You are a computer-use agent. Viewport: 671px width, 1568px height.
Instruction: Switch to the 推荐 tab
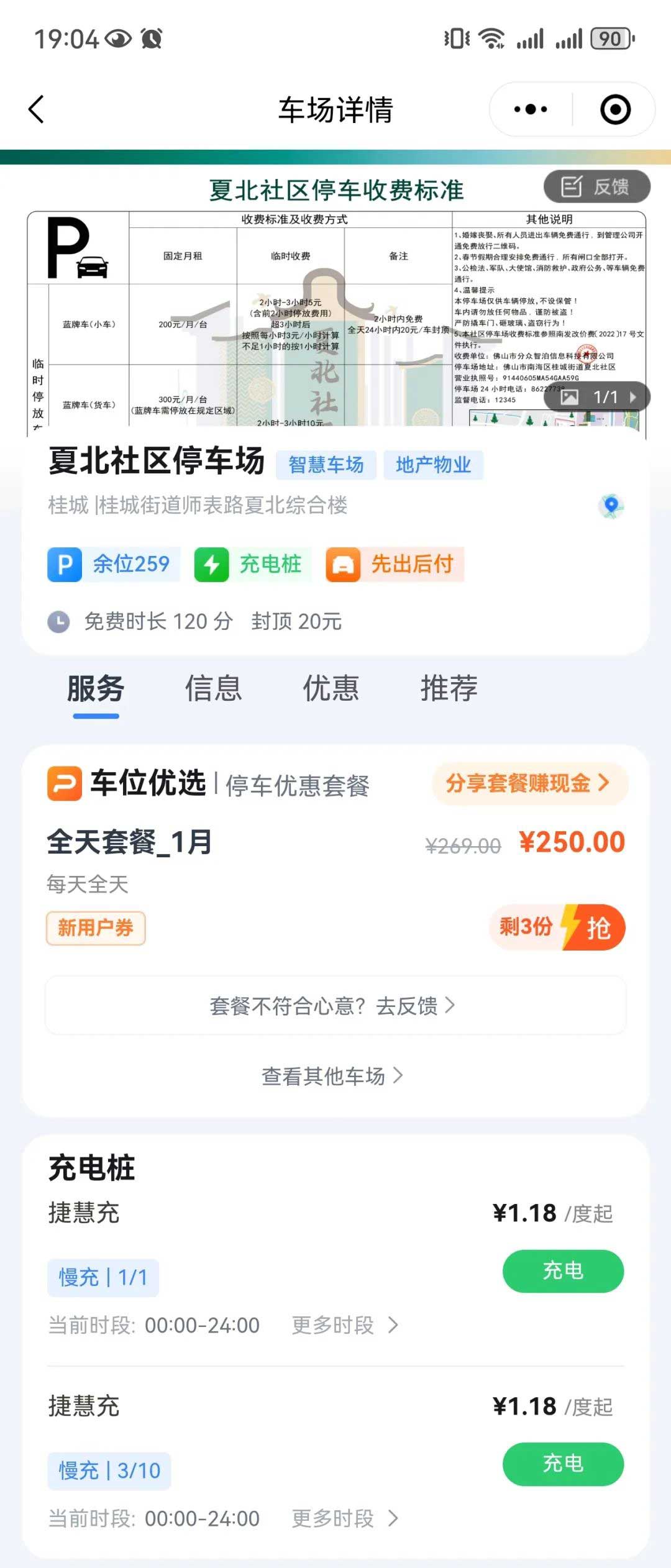coord(449,689)
